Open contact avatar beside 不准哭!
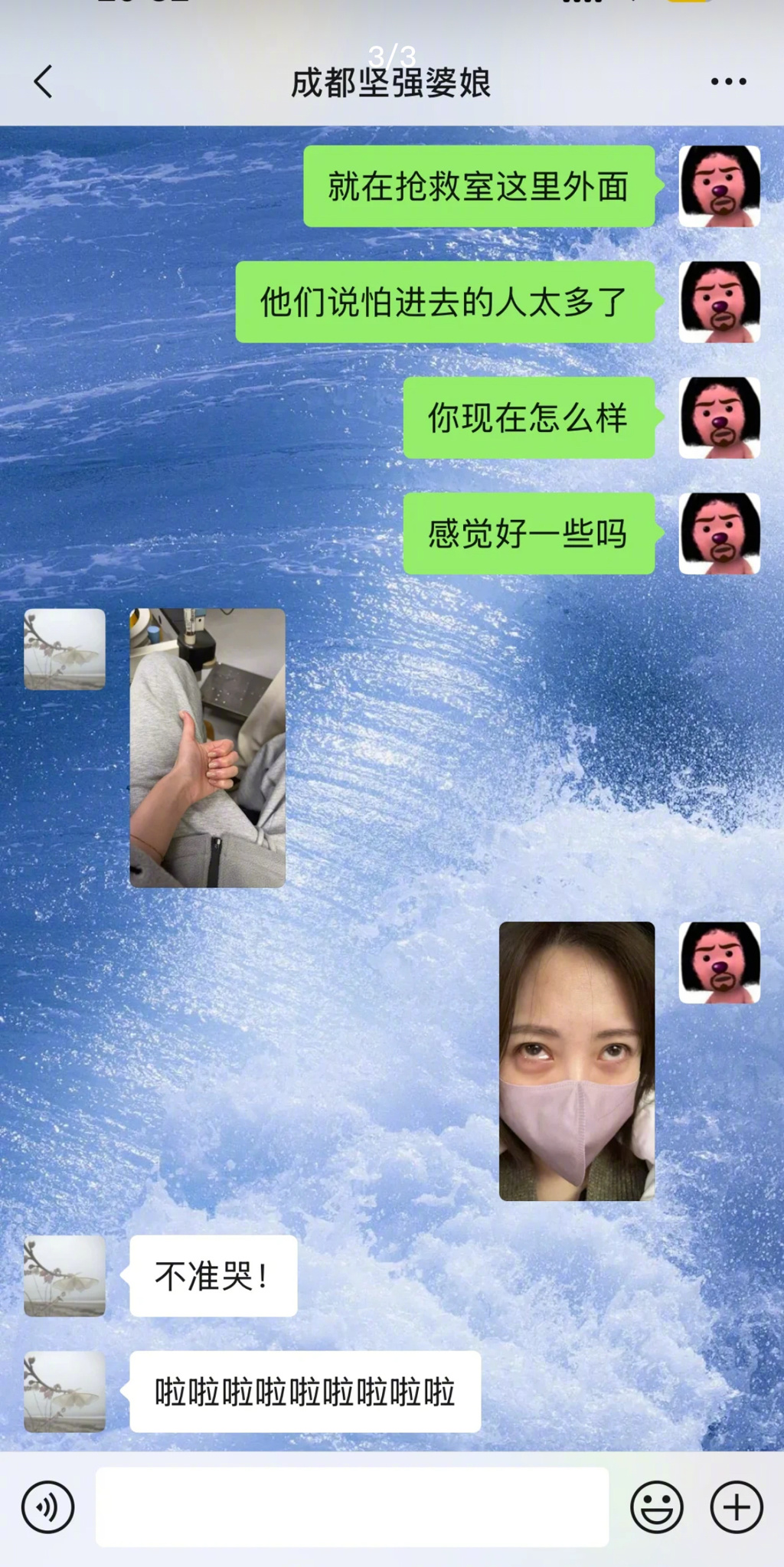 (64, 1275)
